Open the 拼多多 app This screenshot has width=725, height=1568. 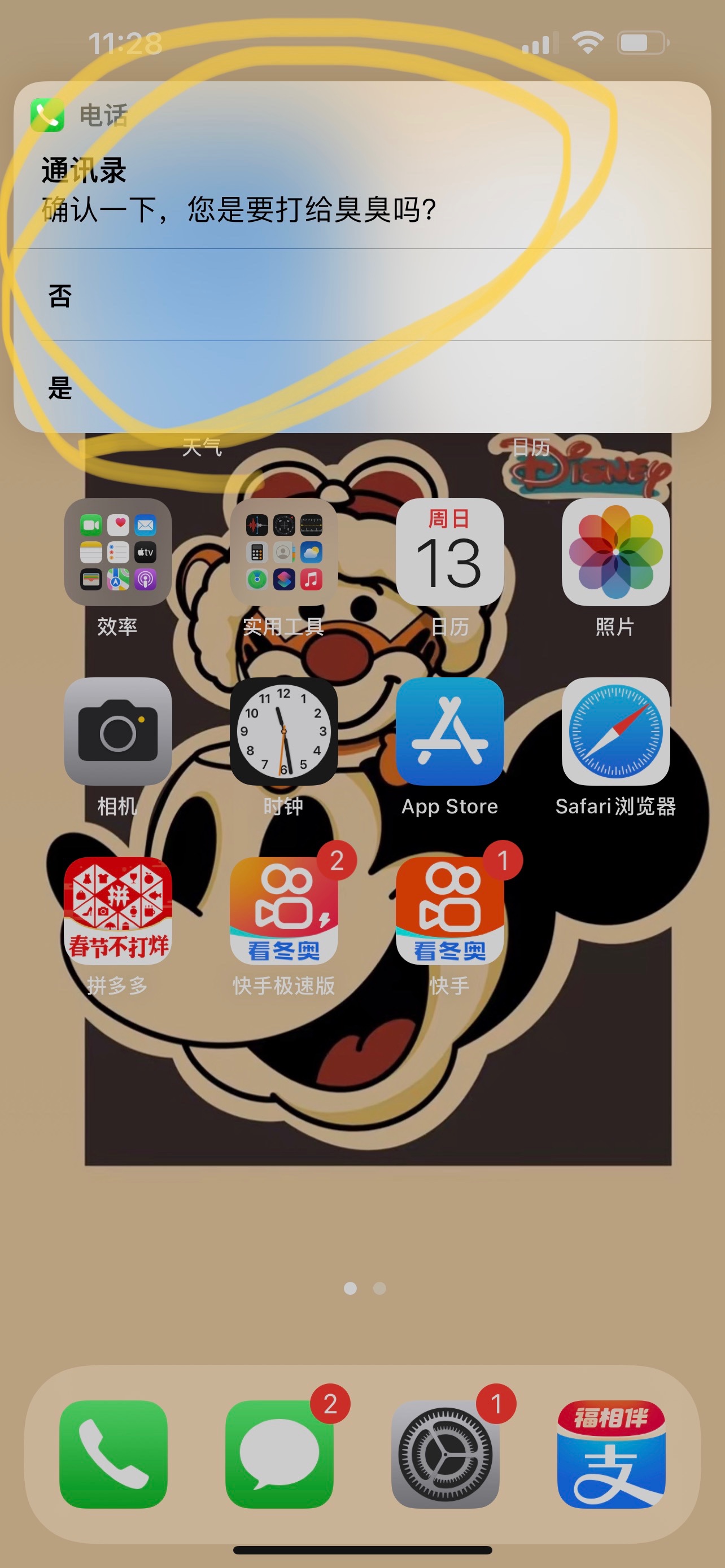click(117, 910)
